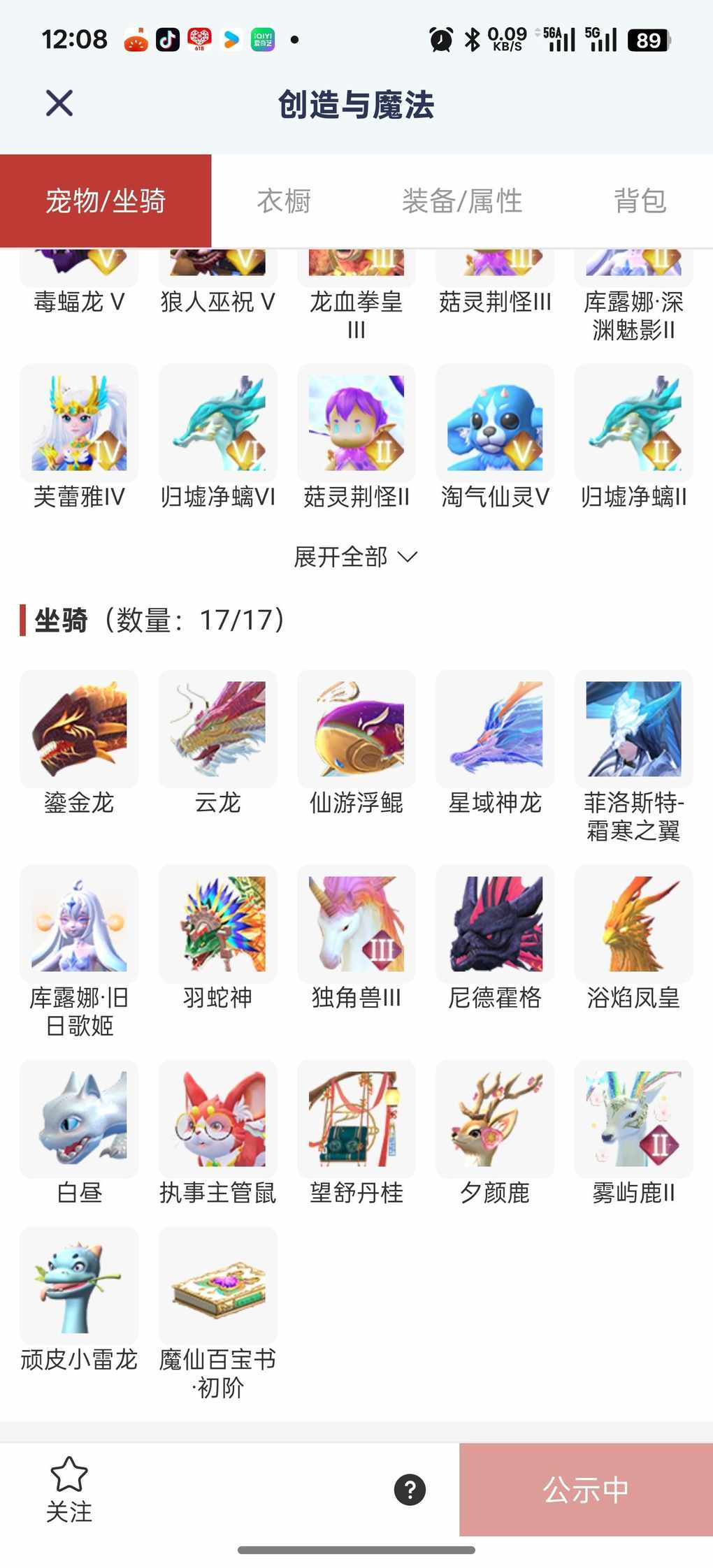The image size is (713, 1568).
Task: Open the 装备/属性 tab
Action: tap(462, 201)
